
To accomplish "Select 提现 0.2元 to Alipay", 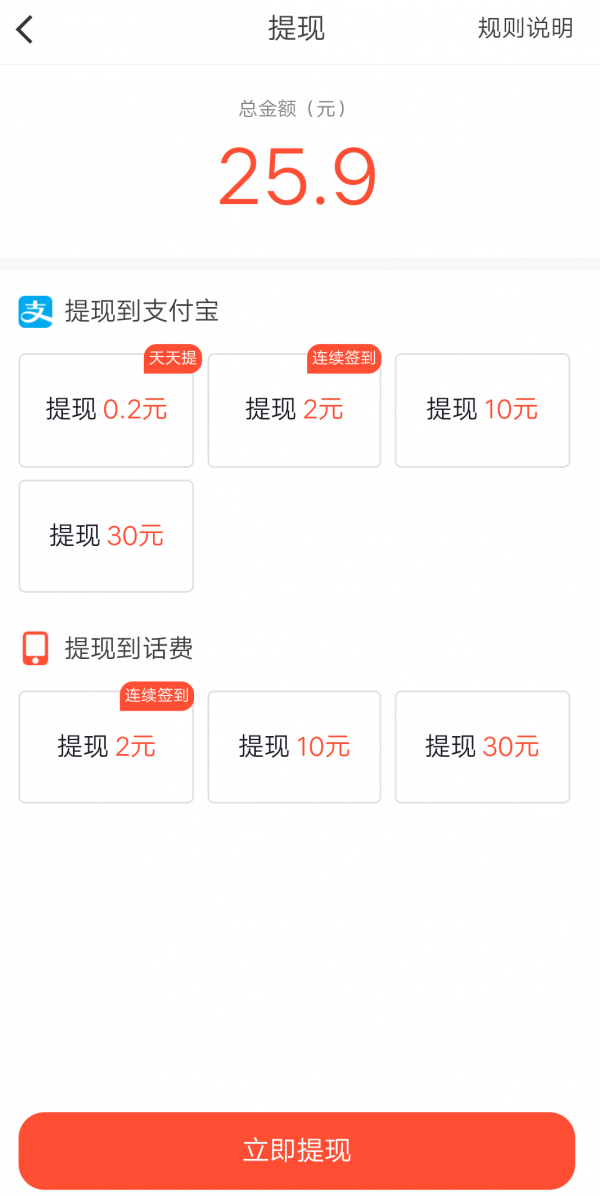I will click(106, 410).
